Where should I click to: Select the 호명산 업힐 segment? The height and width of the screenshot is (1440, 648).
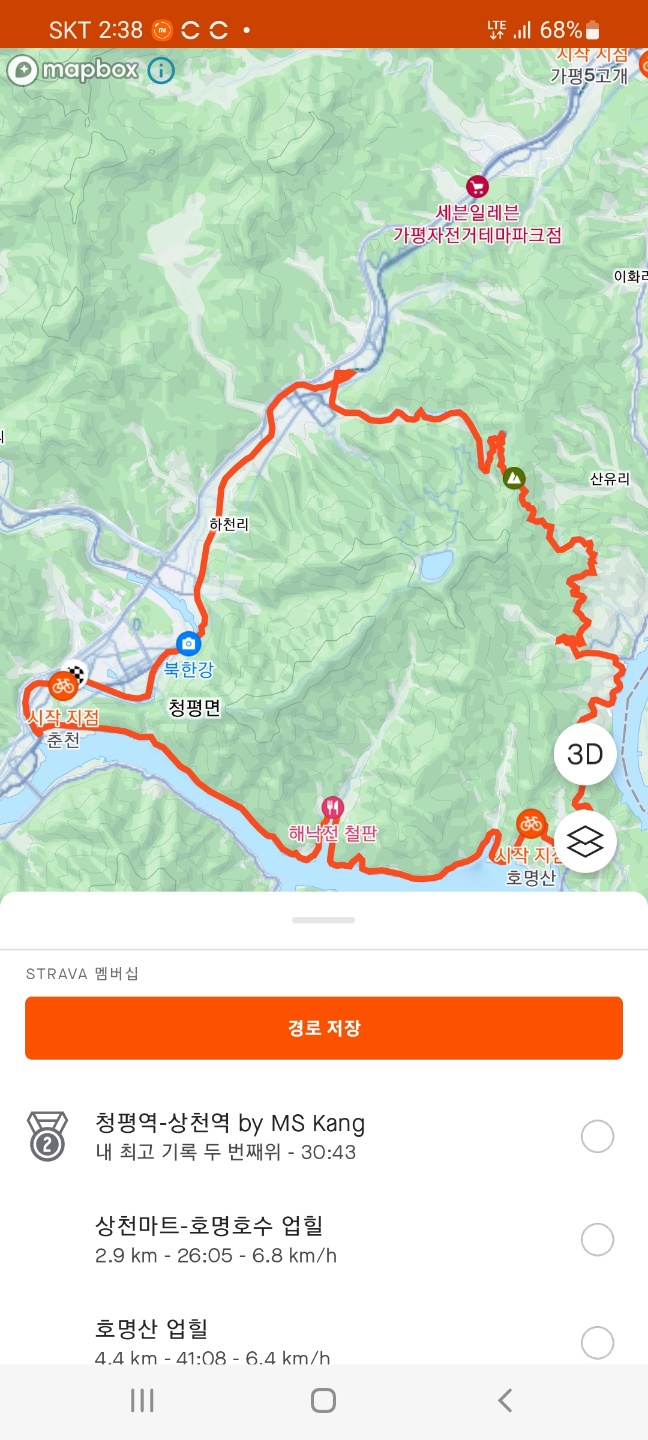(597, 1342)
